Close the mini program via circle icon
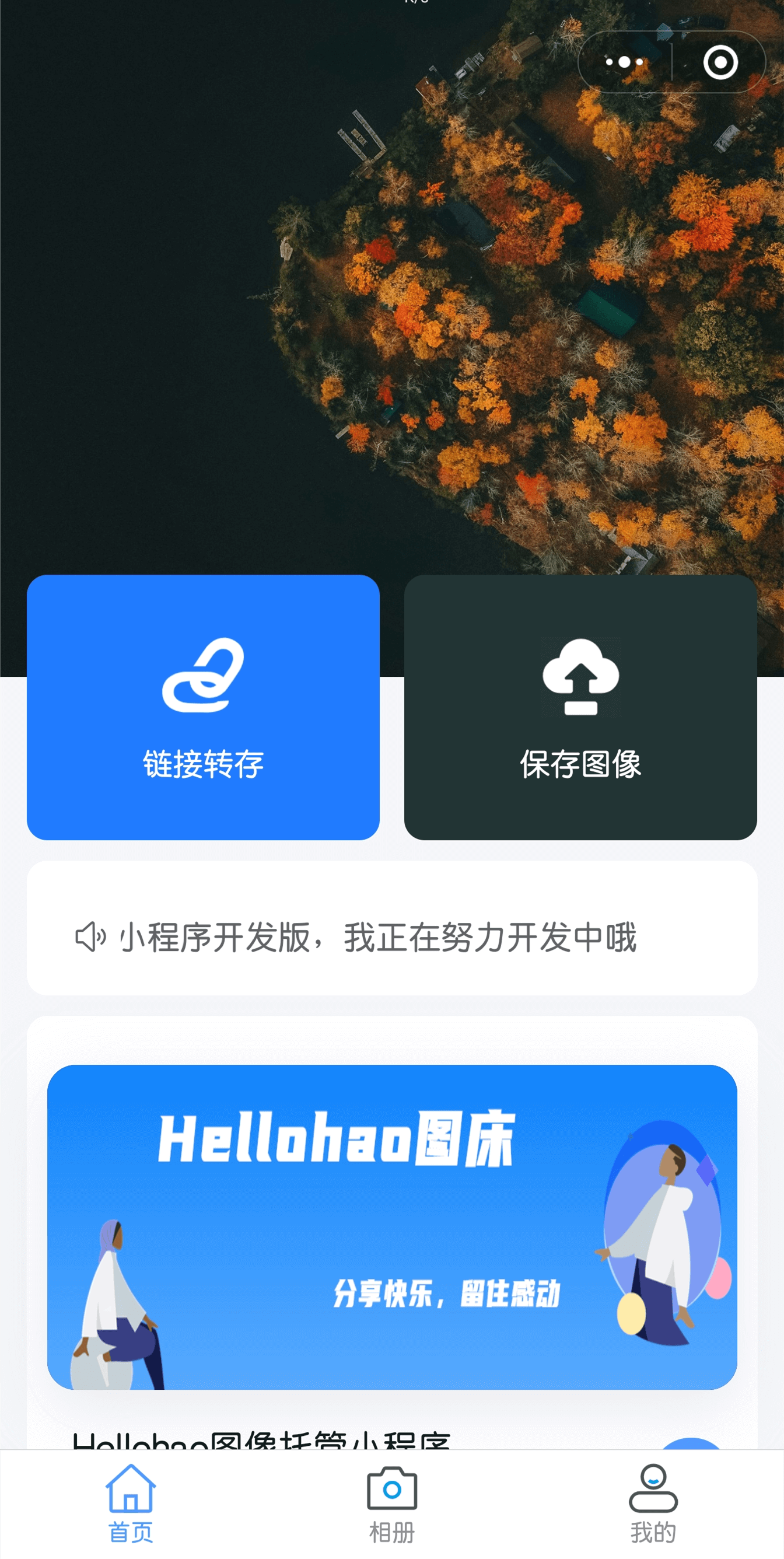784x1559 pixels. tap(720, 62)
